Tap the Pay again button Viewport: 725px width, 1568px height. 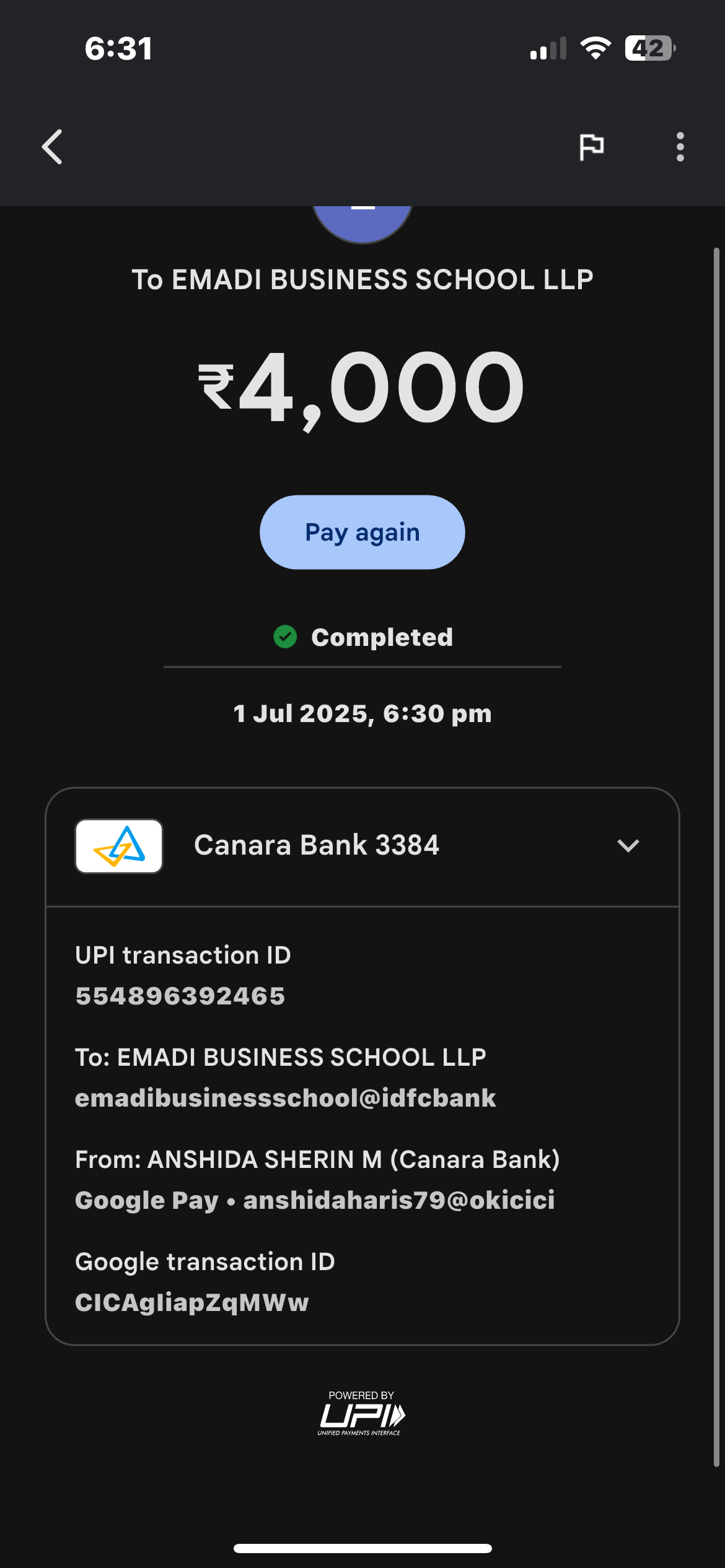point(362,532)
